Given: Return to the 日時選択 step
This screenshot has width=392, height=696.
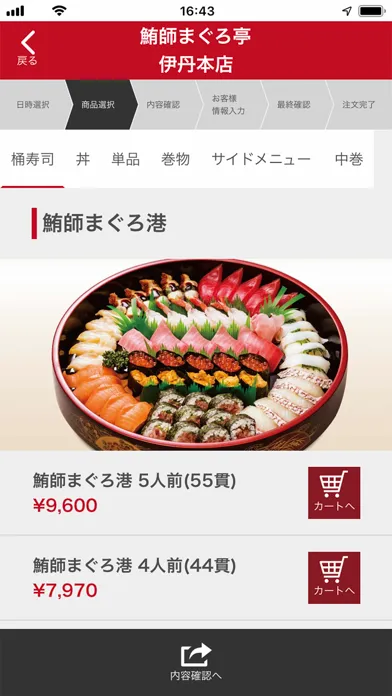Looking at the screenshot, I should coord(33,105).
